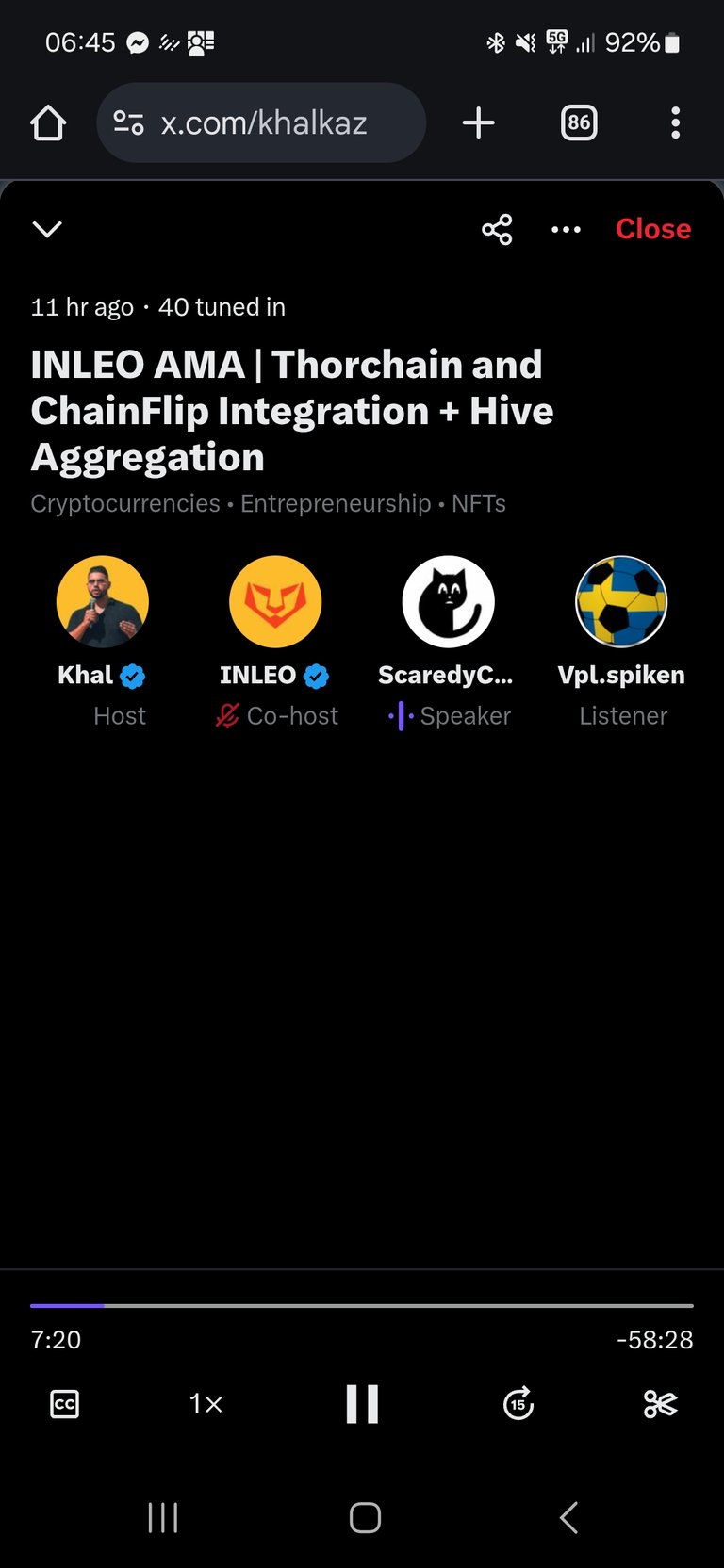Open host Khal's profile
The image size is (724, 1568).
[103, 602]
